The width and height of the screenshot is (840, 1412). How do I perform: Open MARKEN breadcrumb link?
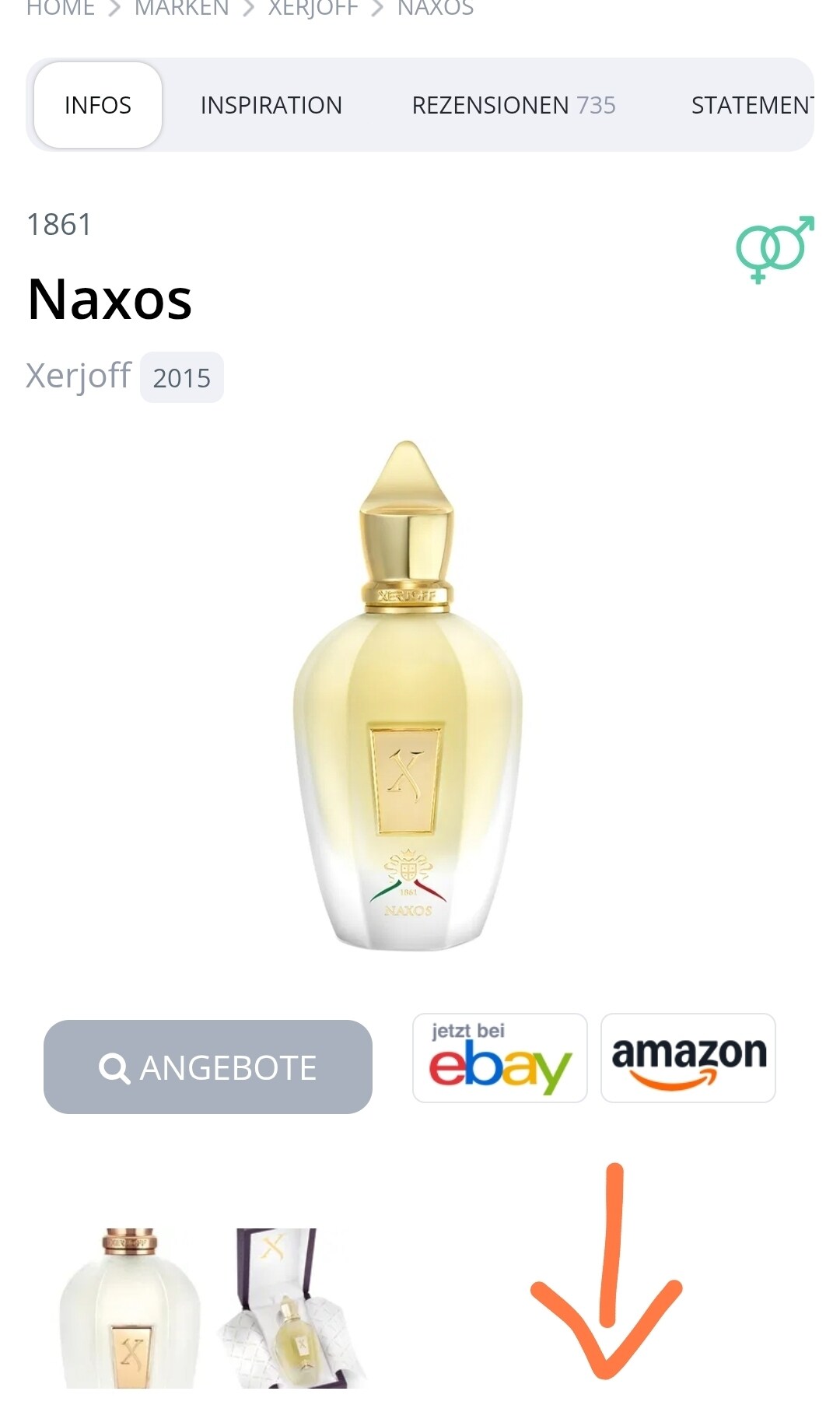click(182, 9)
